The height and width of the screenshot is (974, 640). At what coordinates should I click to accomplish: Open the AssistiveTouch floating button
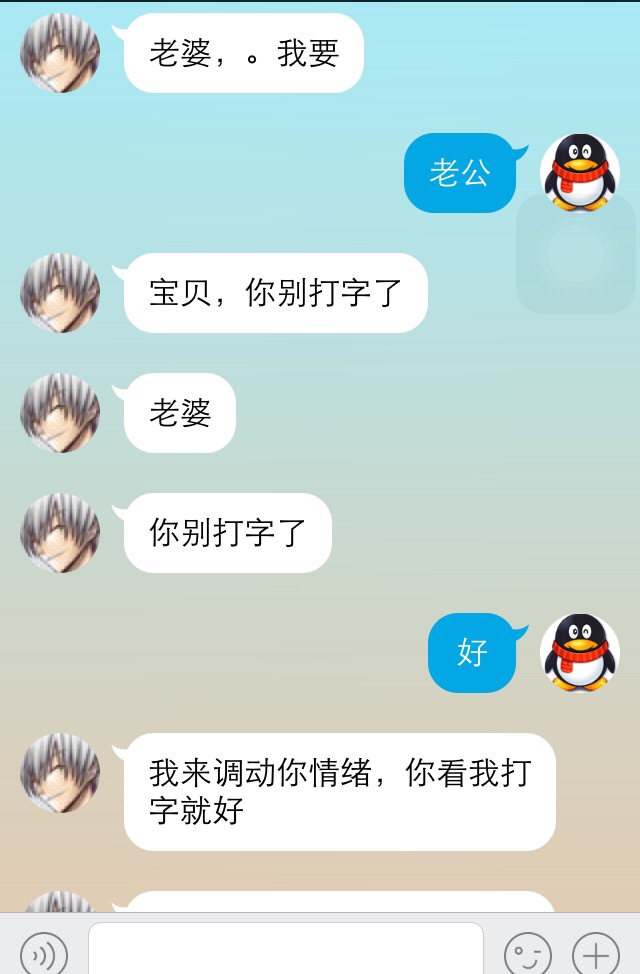(575, 253)
